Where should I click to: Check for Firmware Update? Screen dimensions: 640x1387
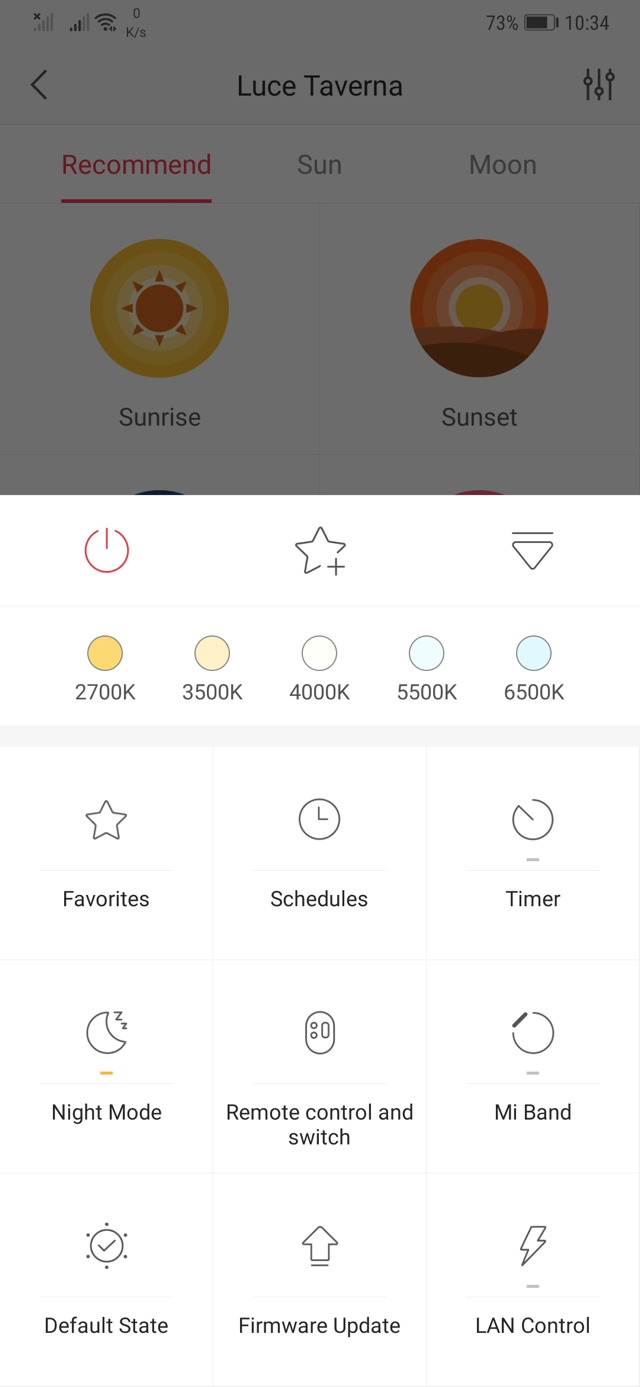(x=319, y=1278)
